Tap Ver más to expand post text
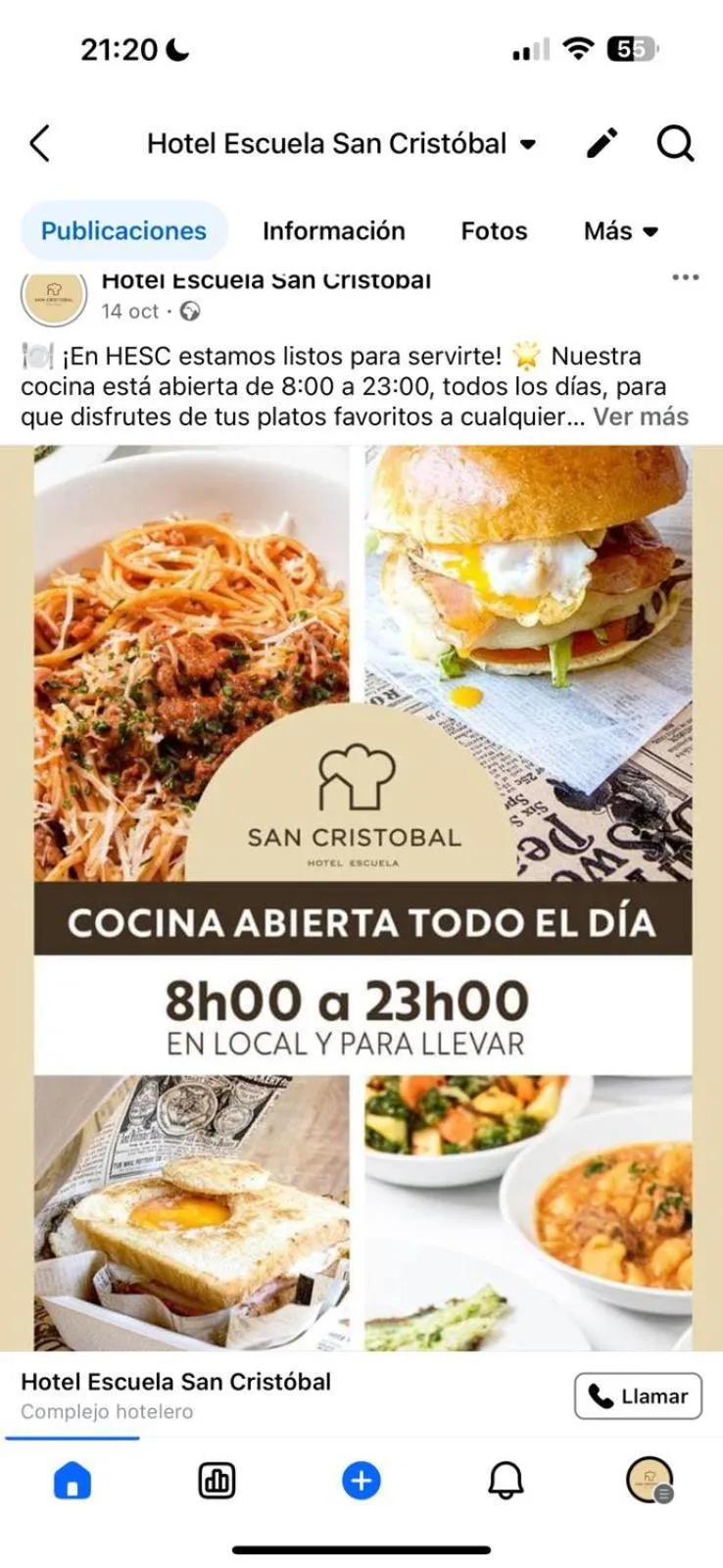This screenshot has height=1568, width=723. tap(642, 416)
